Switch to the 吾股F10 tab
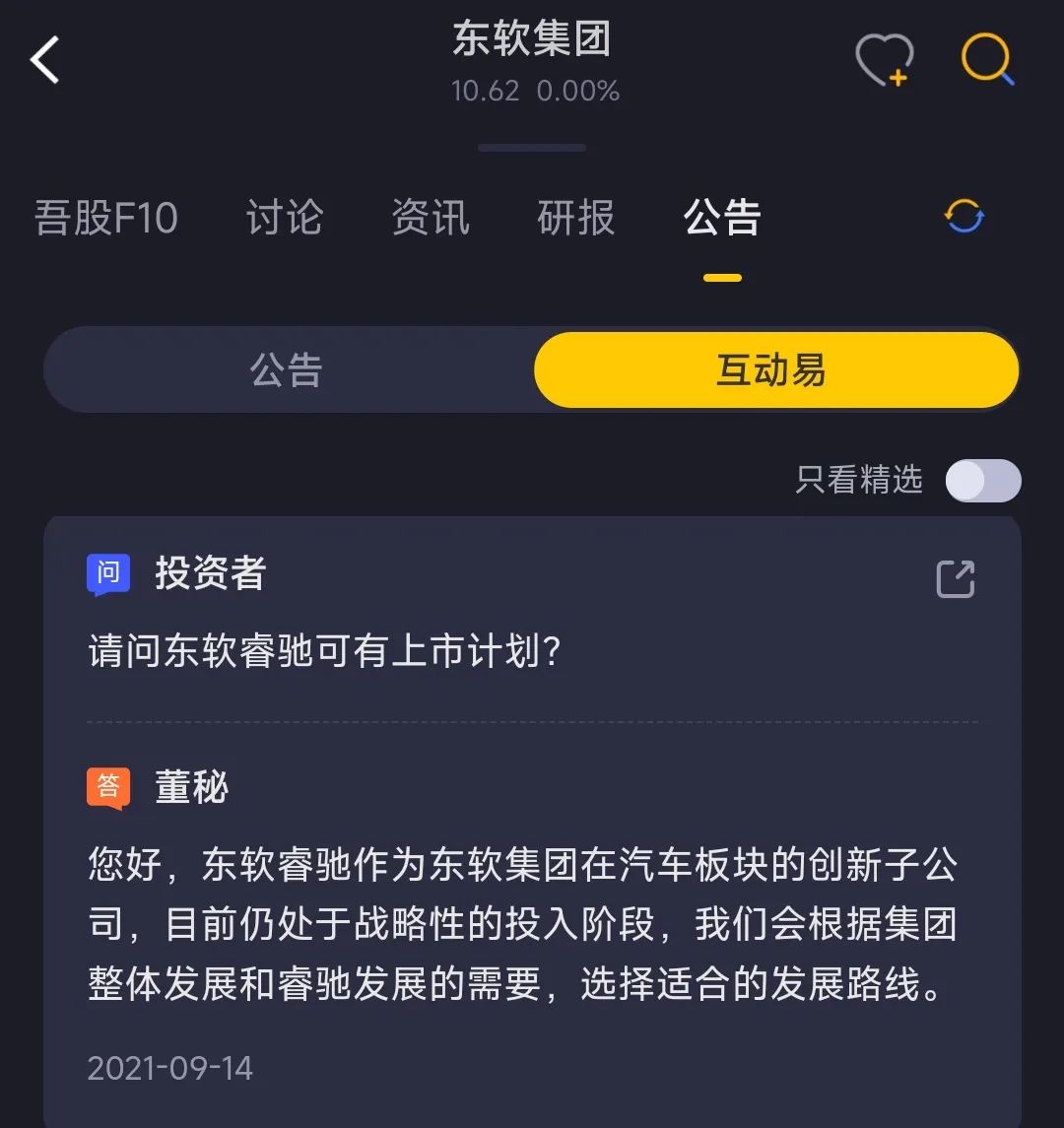 (x=106, y=218)
